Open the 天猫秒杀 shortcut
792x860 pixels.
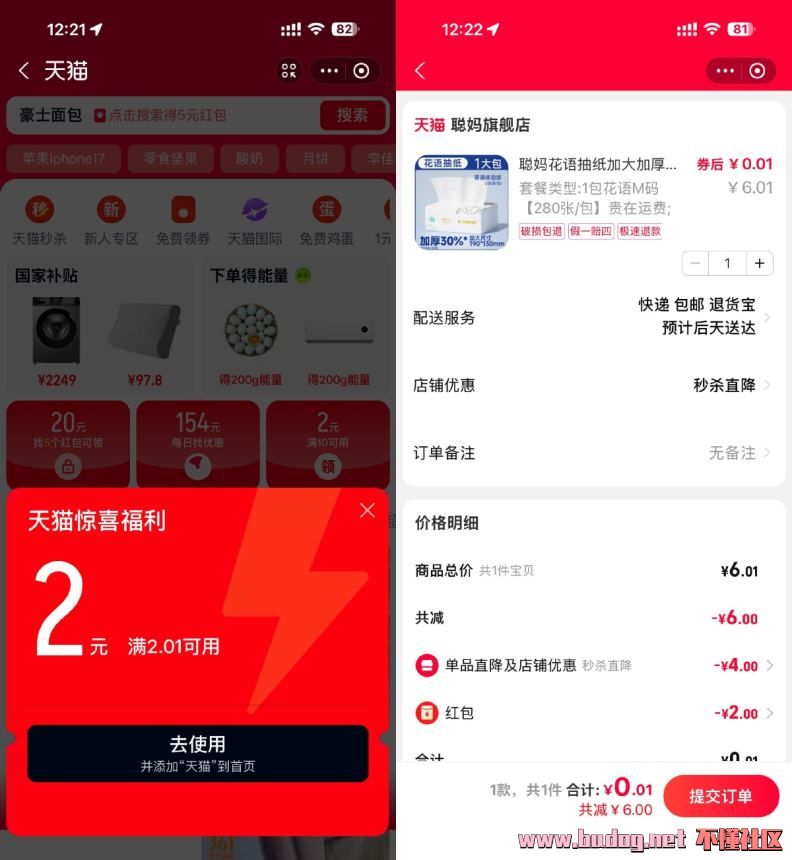click(x=39, y=220)
